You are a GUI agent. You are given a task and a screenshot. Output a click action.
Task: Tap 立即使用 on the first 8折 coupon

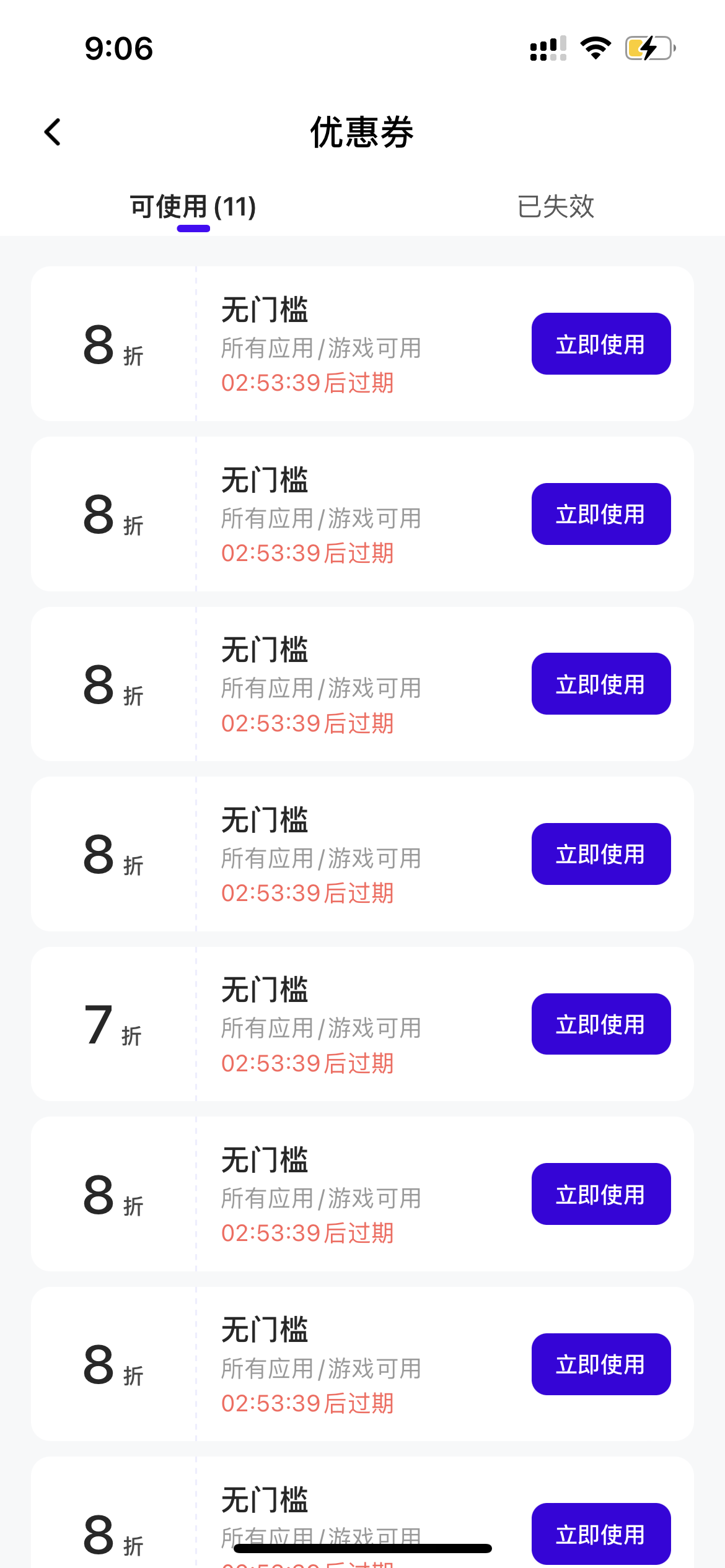[x=600, y=344]
